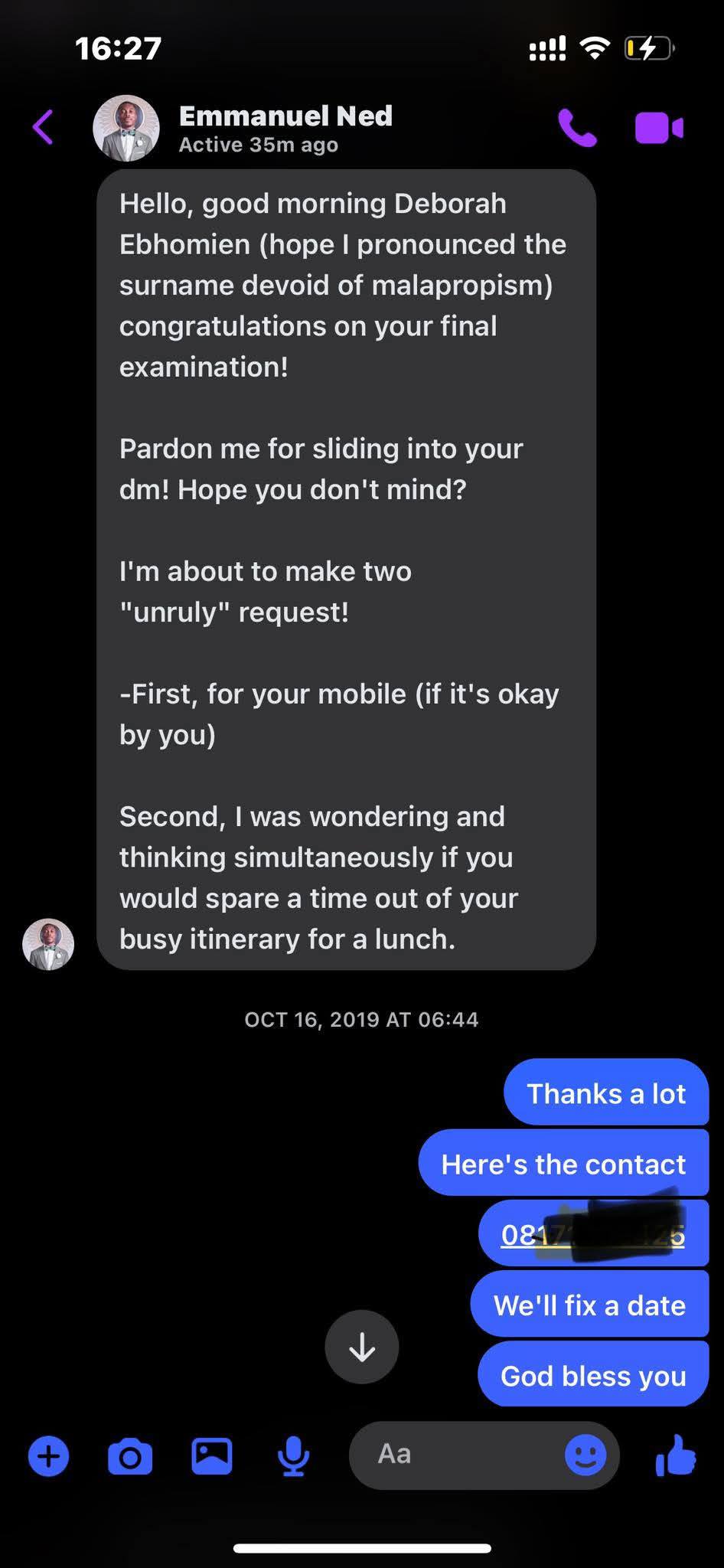The image size is (724, 1568).
Task: Open the photo gallery picker
Action: 212,1455
